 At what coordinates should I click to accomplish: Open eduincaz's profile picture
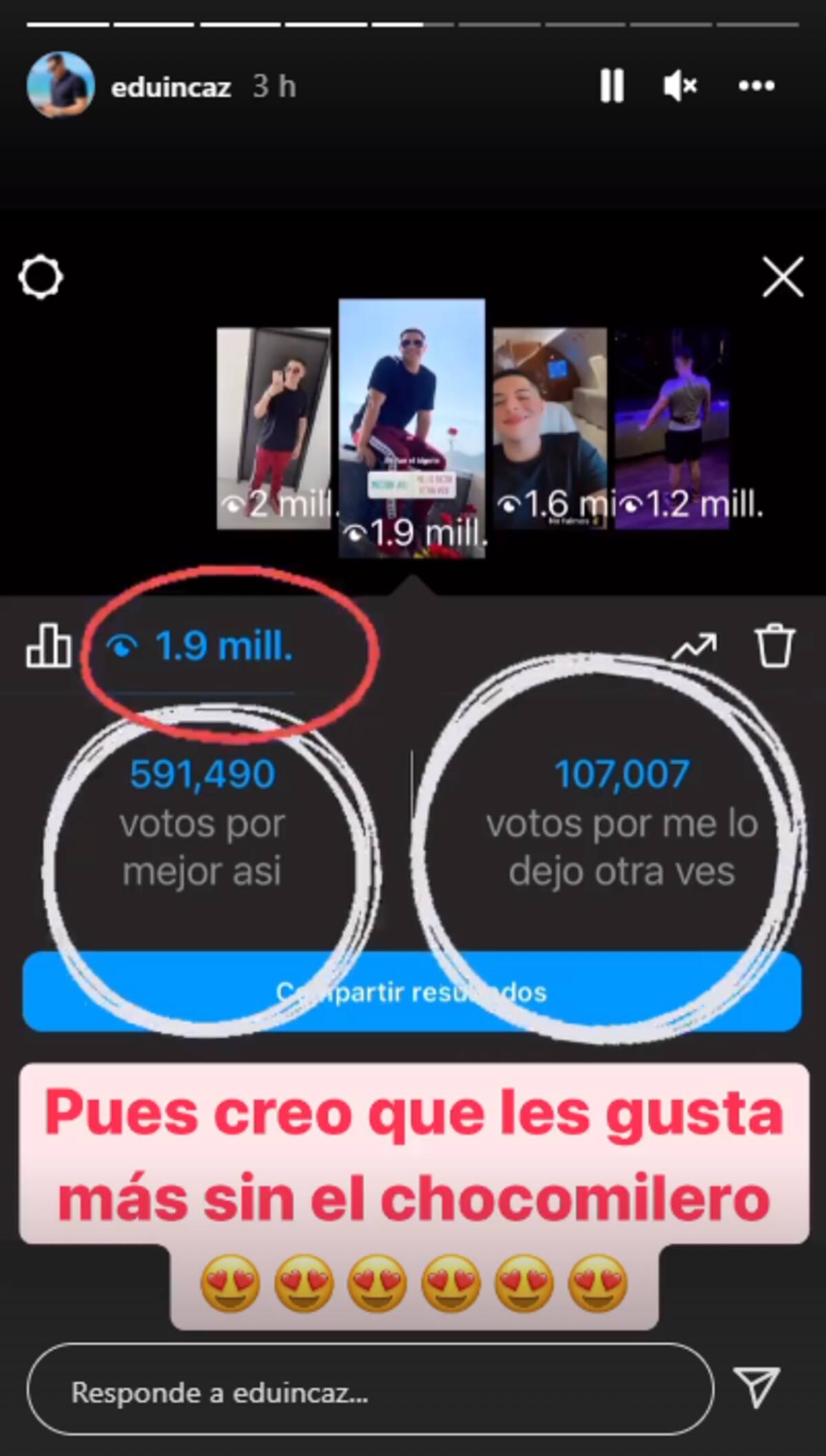[61, 85]
